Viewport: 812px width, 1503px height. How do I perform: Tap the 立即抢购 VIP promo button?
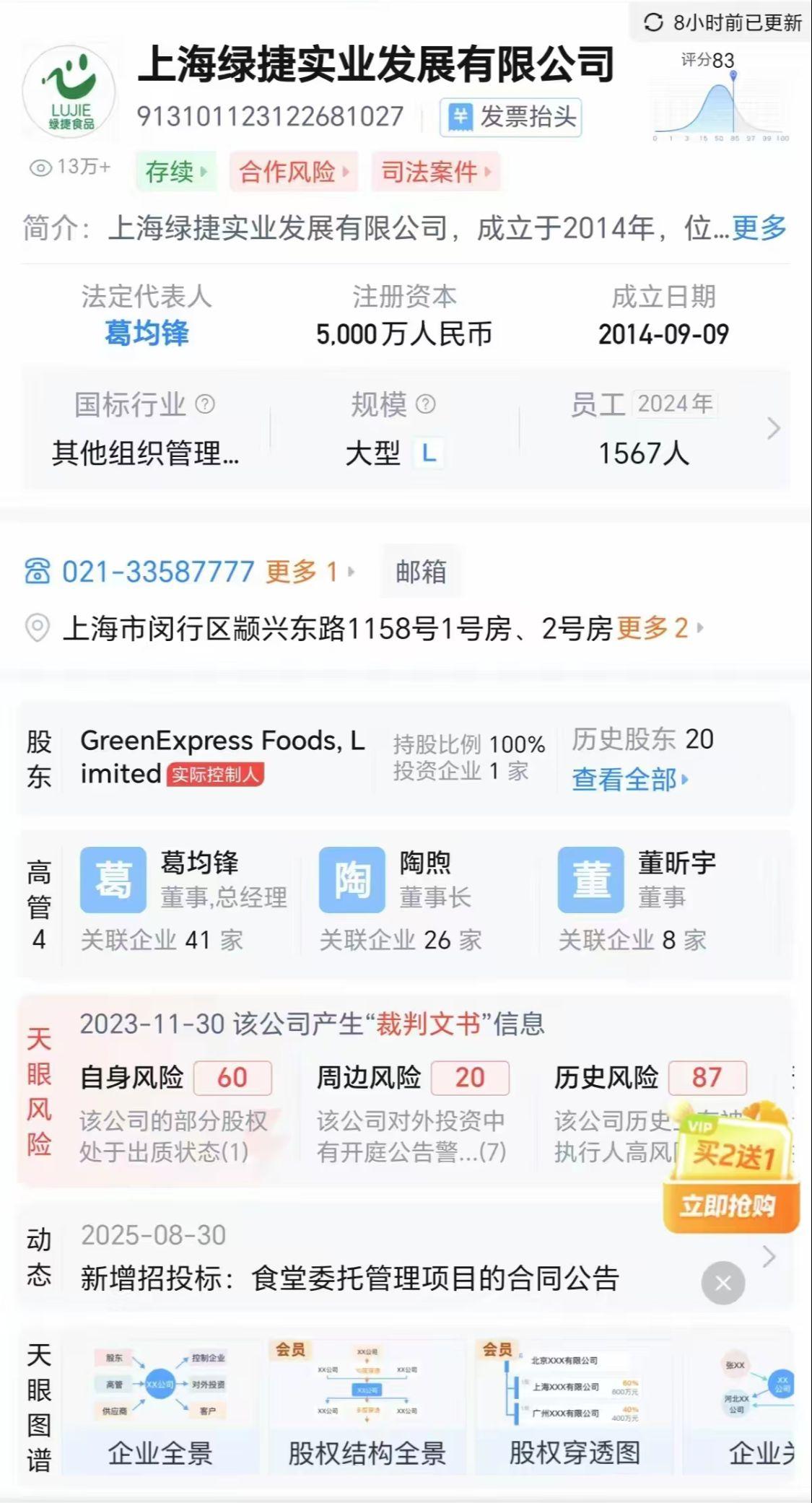tap(728, 1205)
